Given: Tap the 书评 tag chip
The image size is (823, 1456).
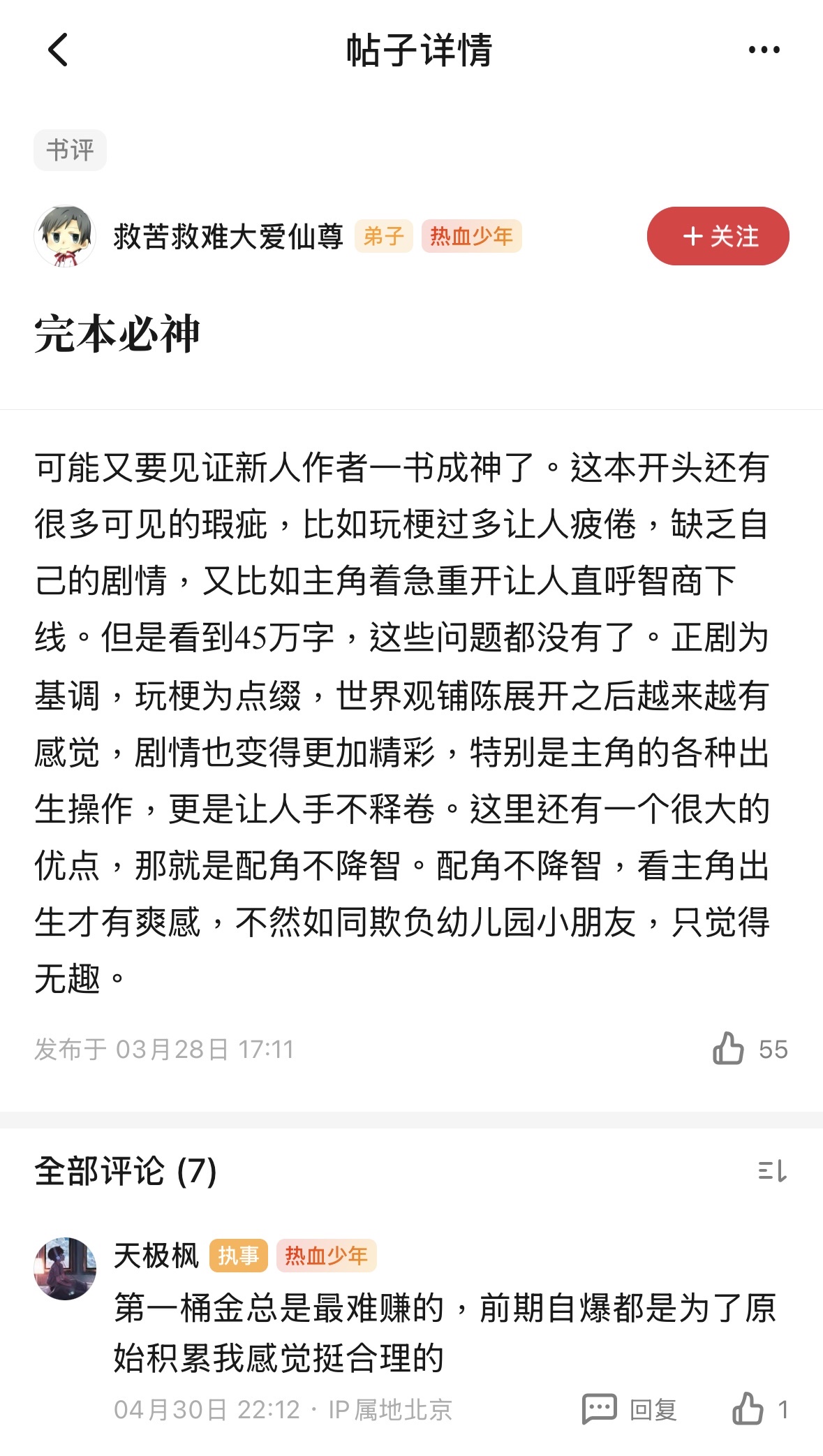Looking at the screenshot, I should tap(70, 149).
